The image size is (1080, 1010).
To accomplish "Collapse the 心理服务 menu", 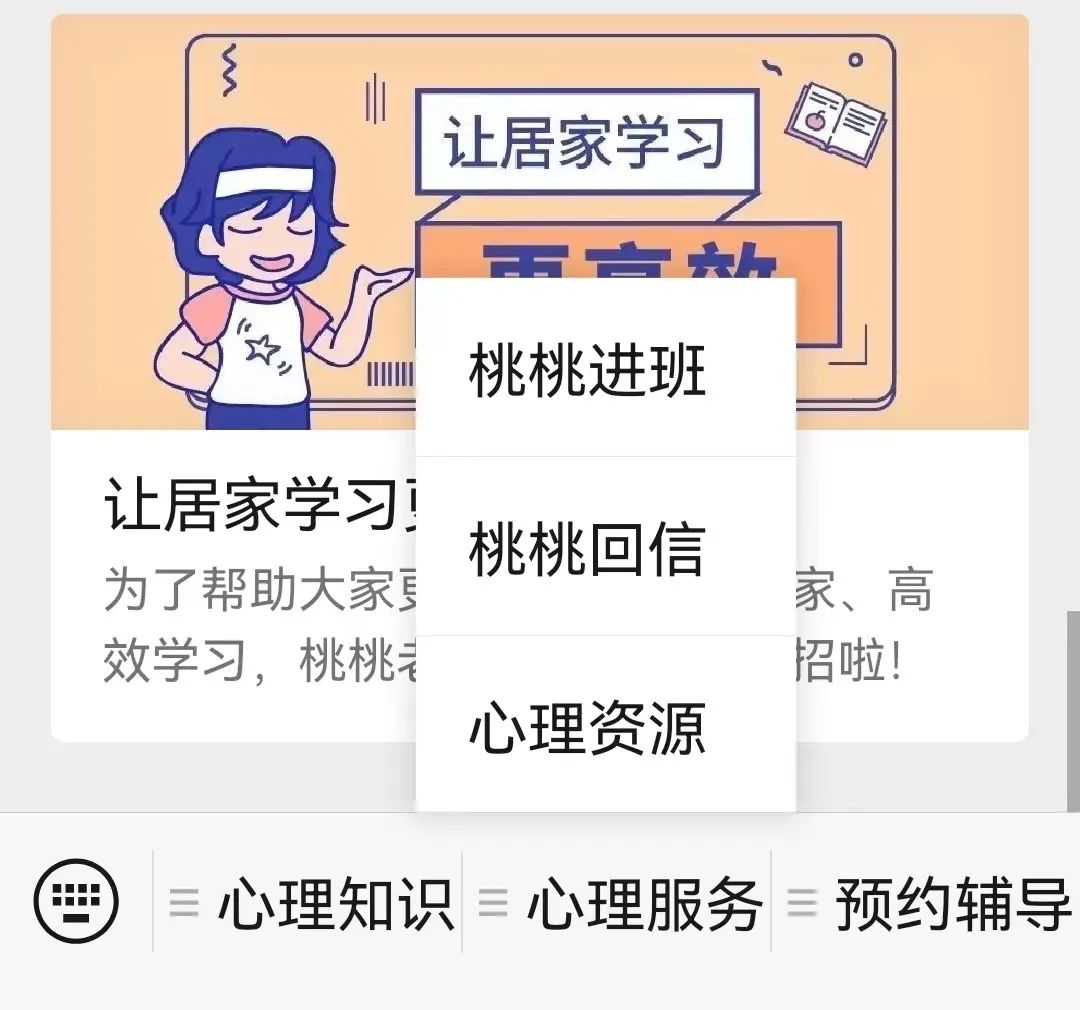I will pyautogui.click(x=620, y=902).
